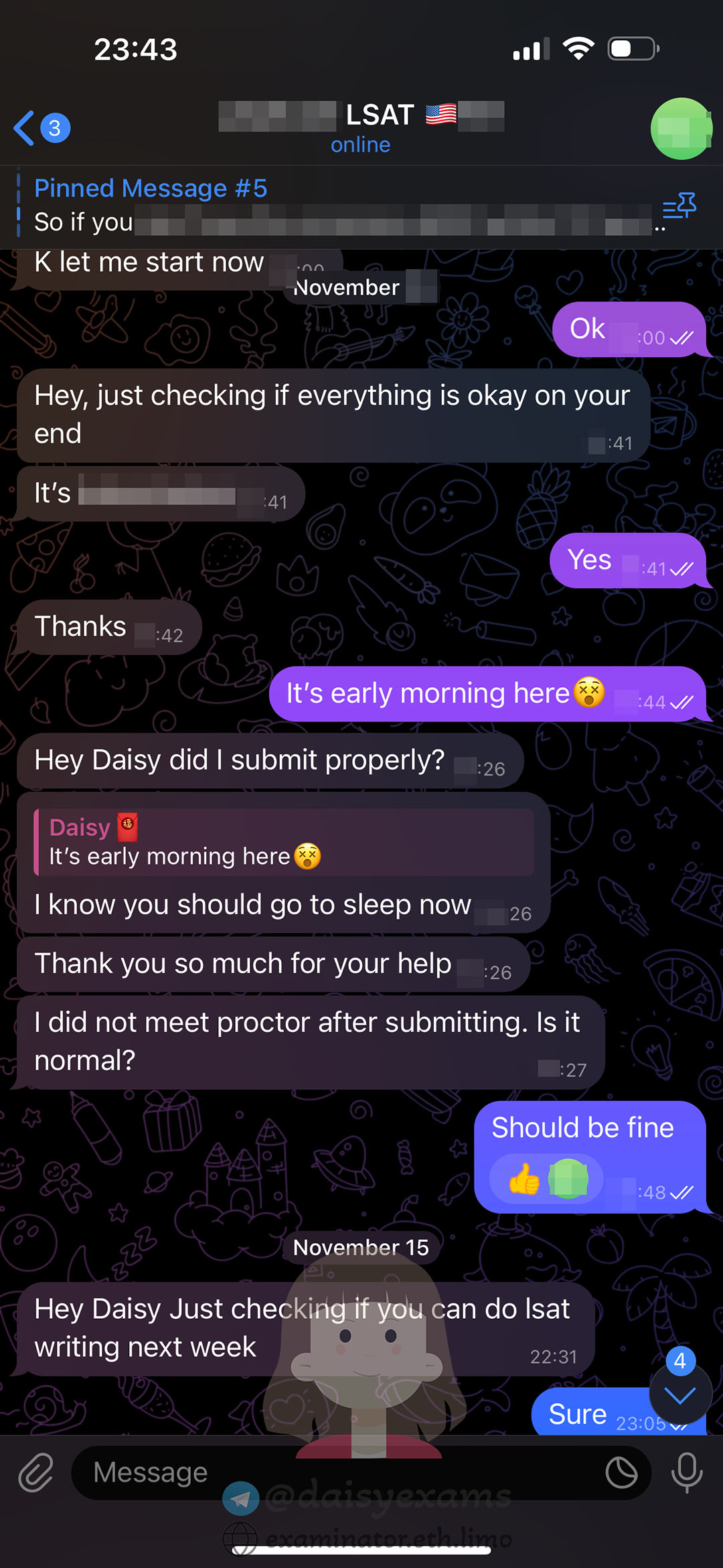Image resolution: width=723 pixels, height=1568 pixels.
Task: Tap the thumbs up reaction on Should be fine
Action: (x=524, y=1179)
